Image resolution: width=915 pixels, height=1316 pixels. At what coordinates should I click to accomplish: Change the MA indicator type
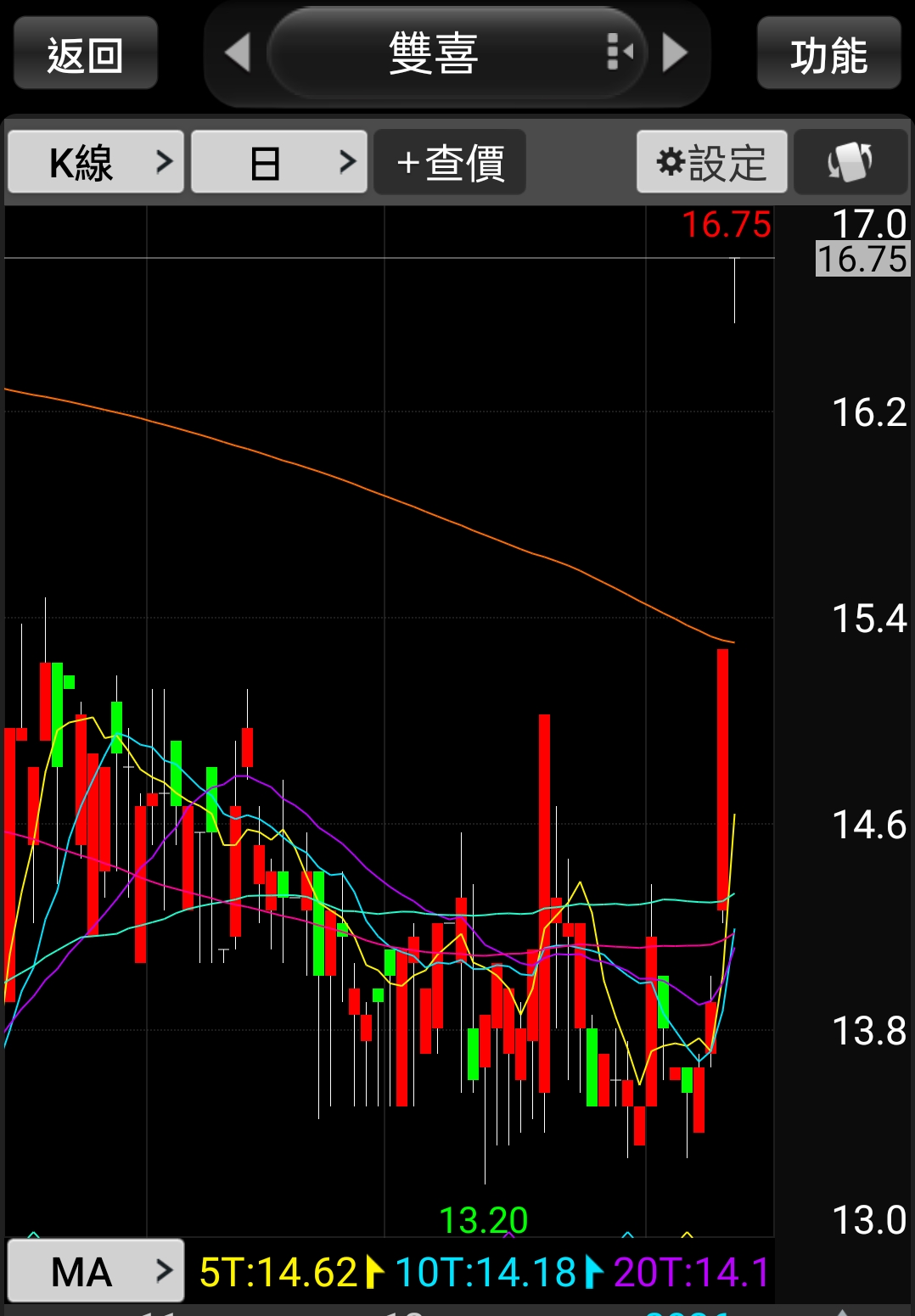click(x=96, y=1271)
